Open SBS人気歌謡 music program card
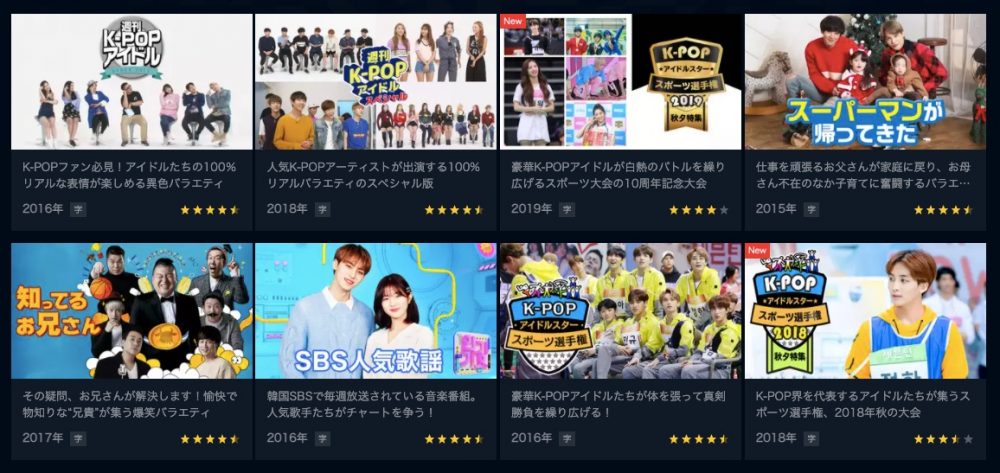 [376, 311]
